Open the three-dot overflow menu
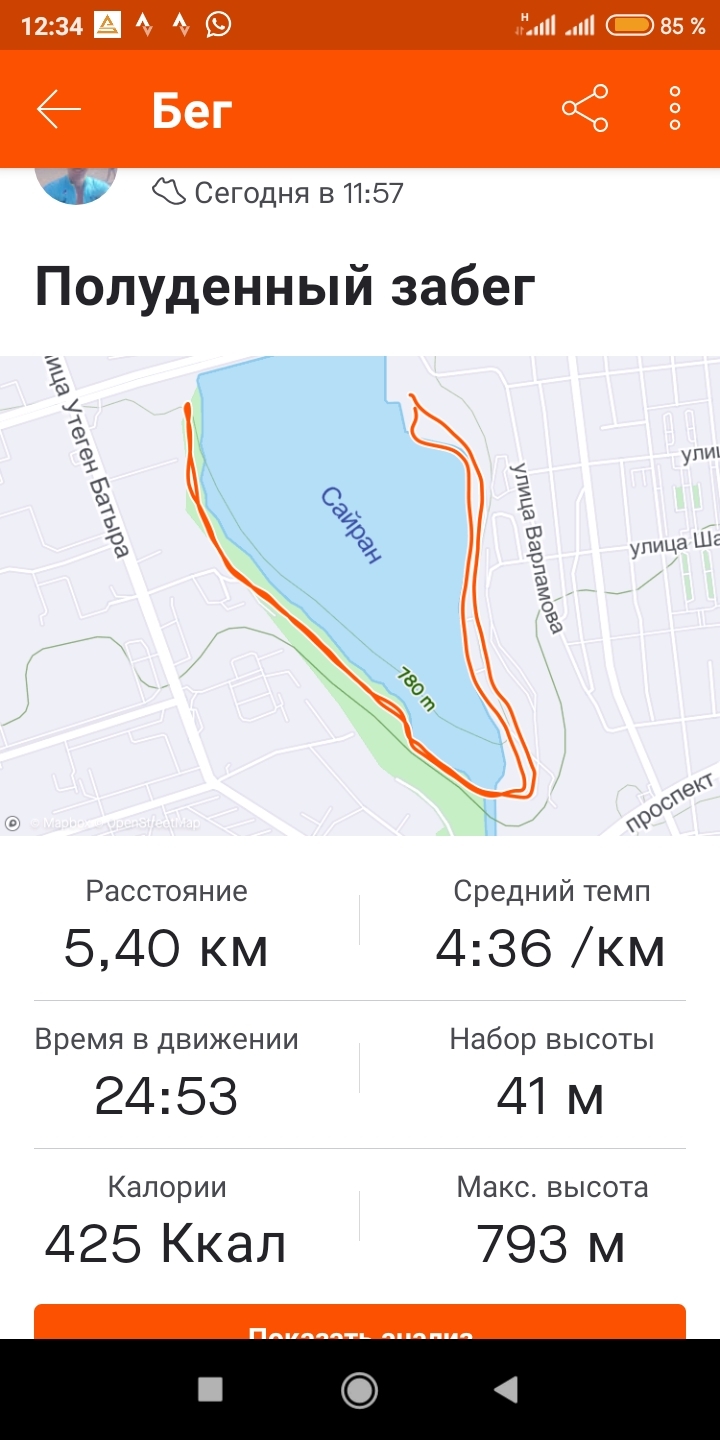Viewport: 720px width, 1440px height. (675, 109)
